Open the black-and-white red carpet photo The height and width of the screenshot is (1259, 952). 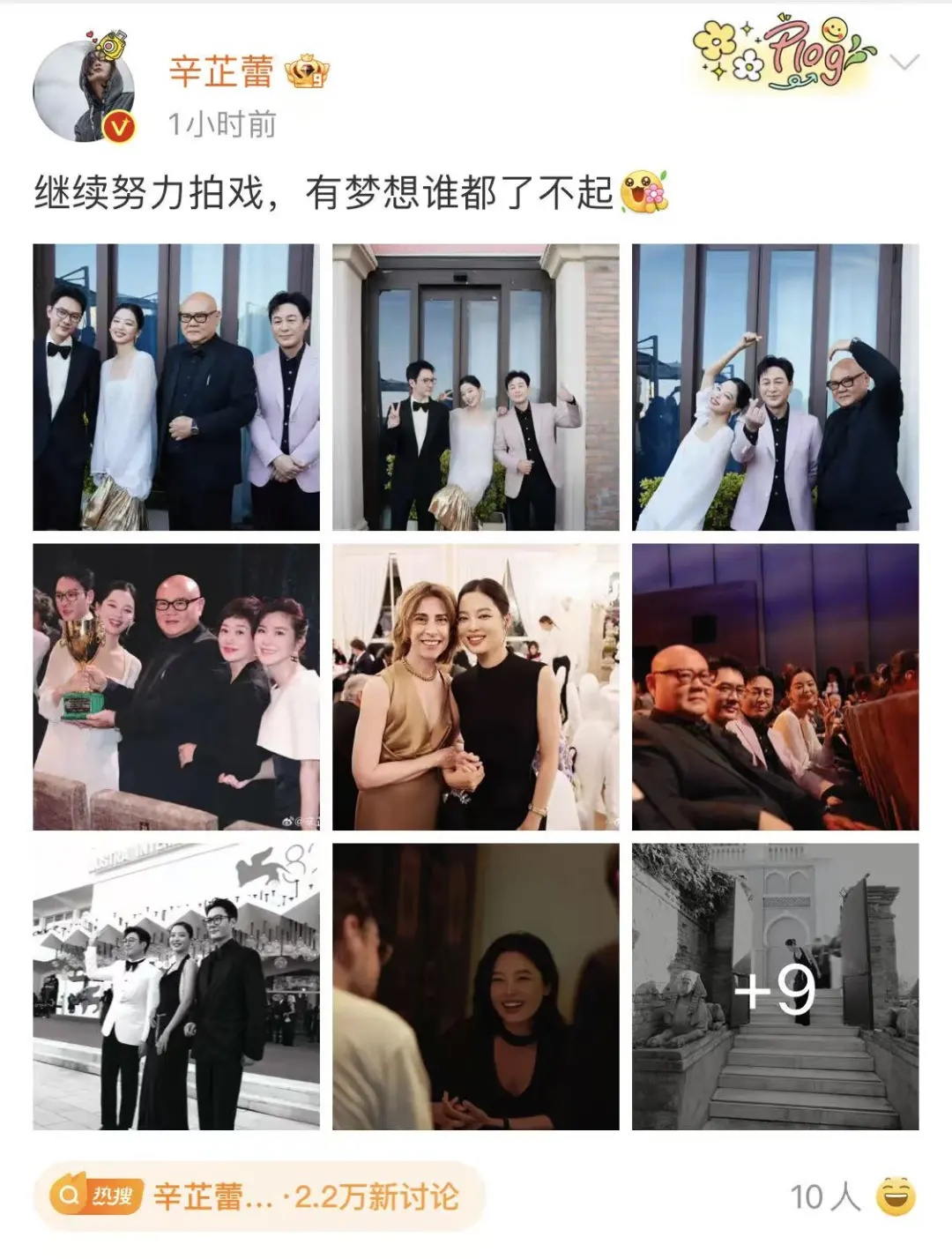(176, 987)
